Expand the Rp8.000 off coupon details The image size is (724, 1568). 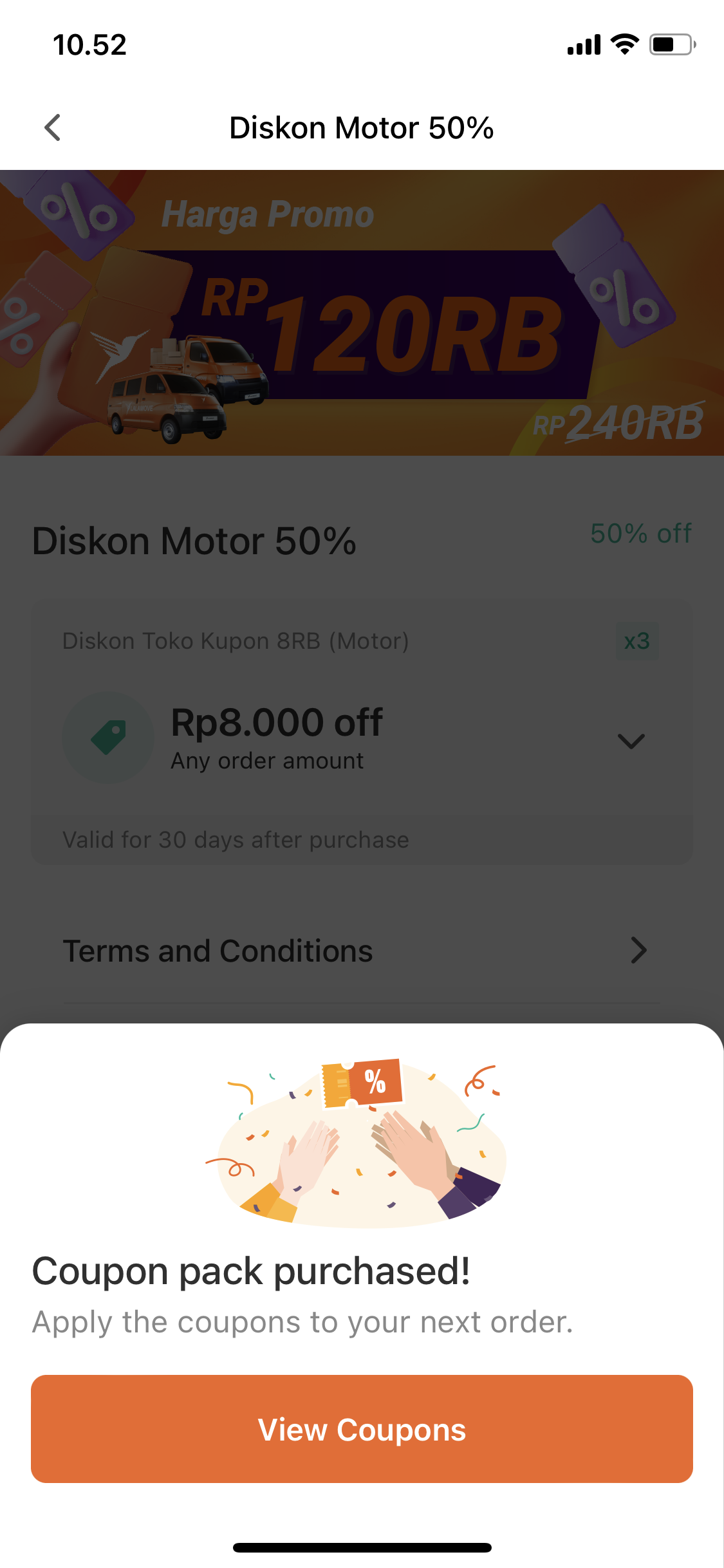630,741
